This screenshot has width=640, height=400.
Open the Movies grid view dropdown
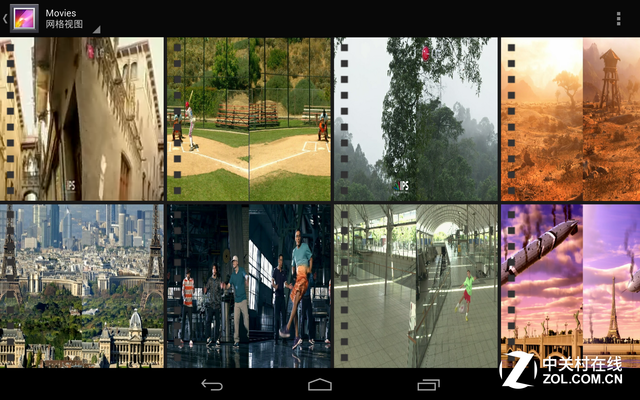(x=72, y=19)
